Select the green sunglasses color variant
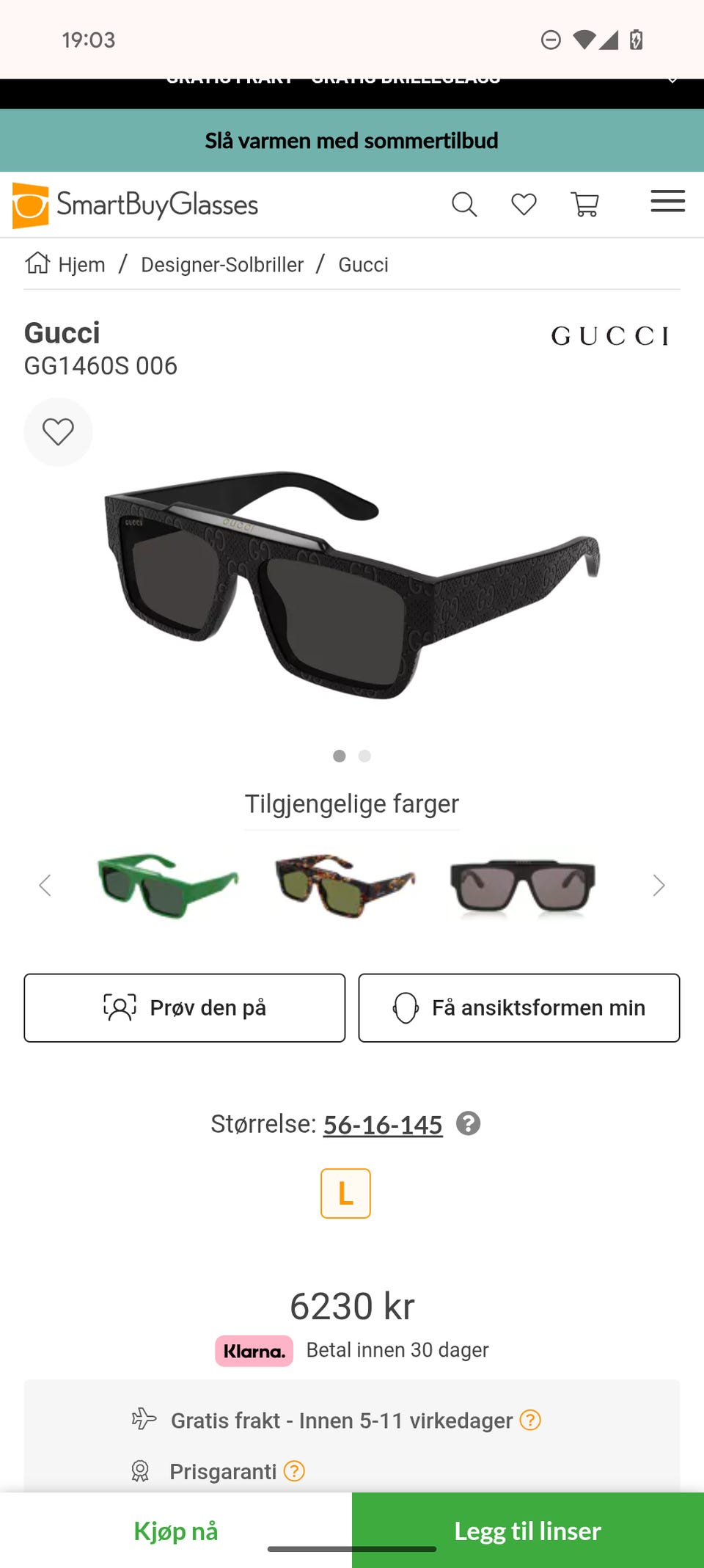 tap(164, 884)
